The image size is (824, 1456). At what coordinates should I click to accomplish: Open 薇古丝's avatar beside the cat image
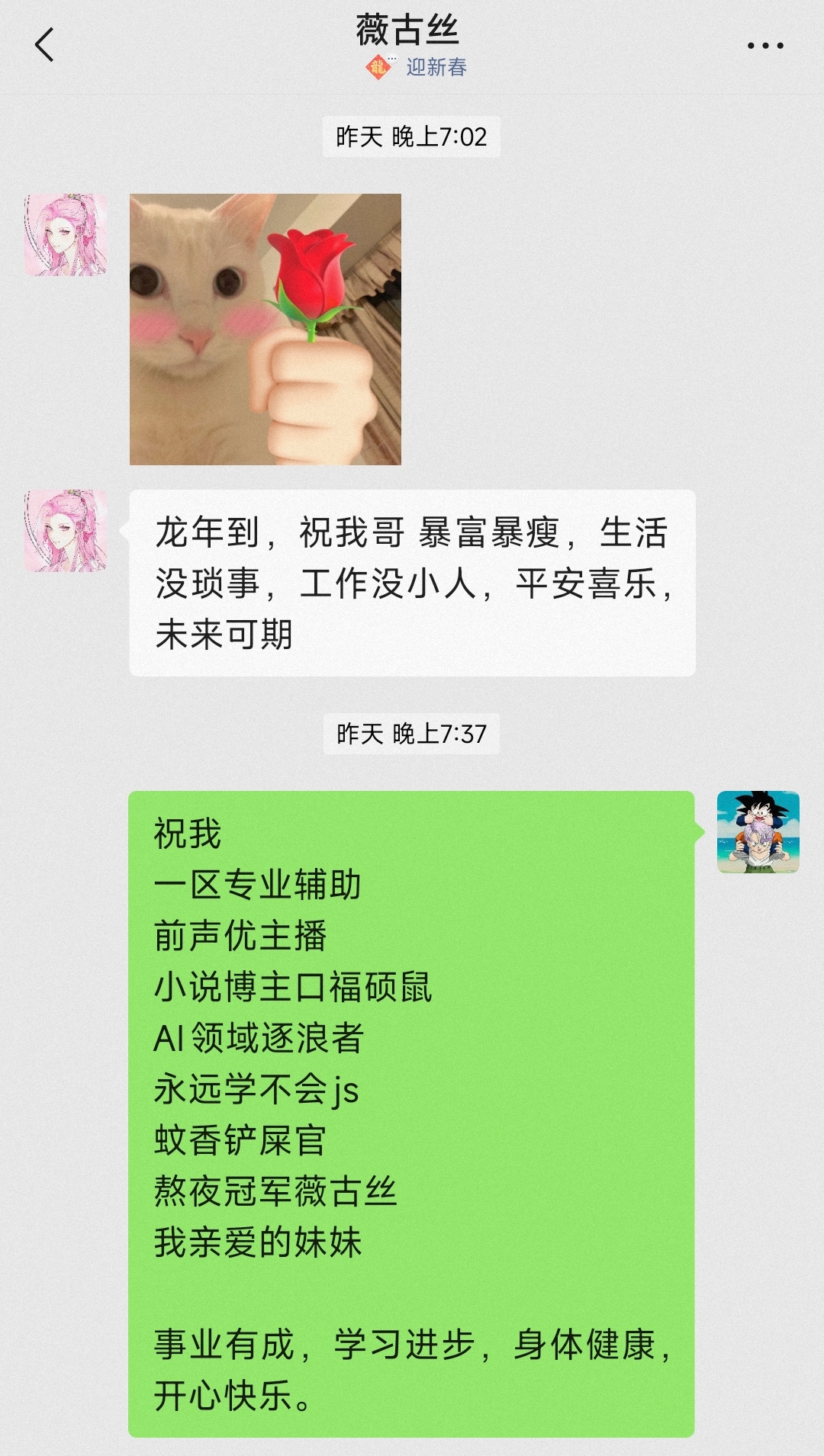click(66, 235)
